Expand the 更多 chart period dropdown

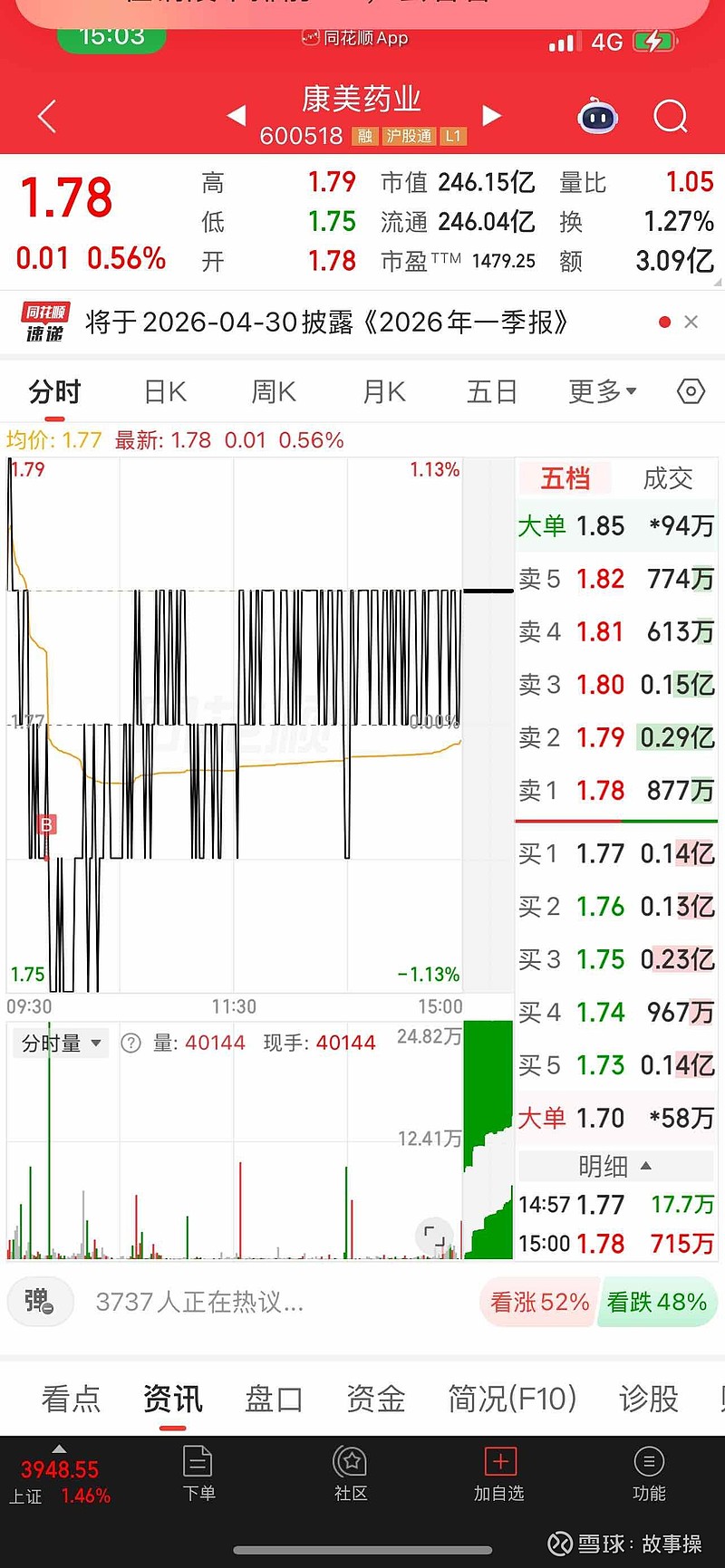(601, 390)
